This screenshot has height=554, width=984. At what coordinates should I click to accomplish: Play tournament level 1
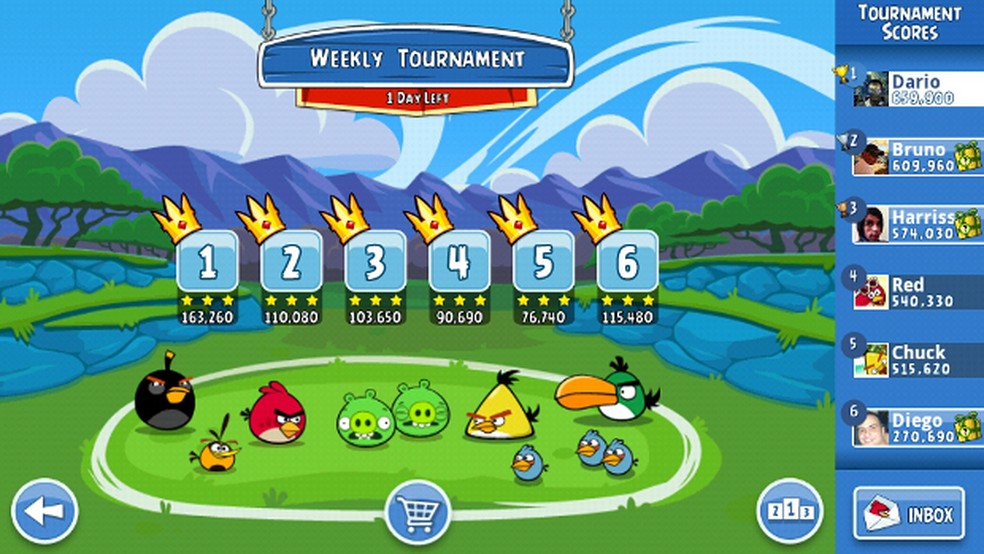point(207,263)
